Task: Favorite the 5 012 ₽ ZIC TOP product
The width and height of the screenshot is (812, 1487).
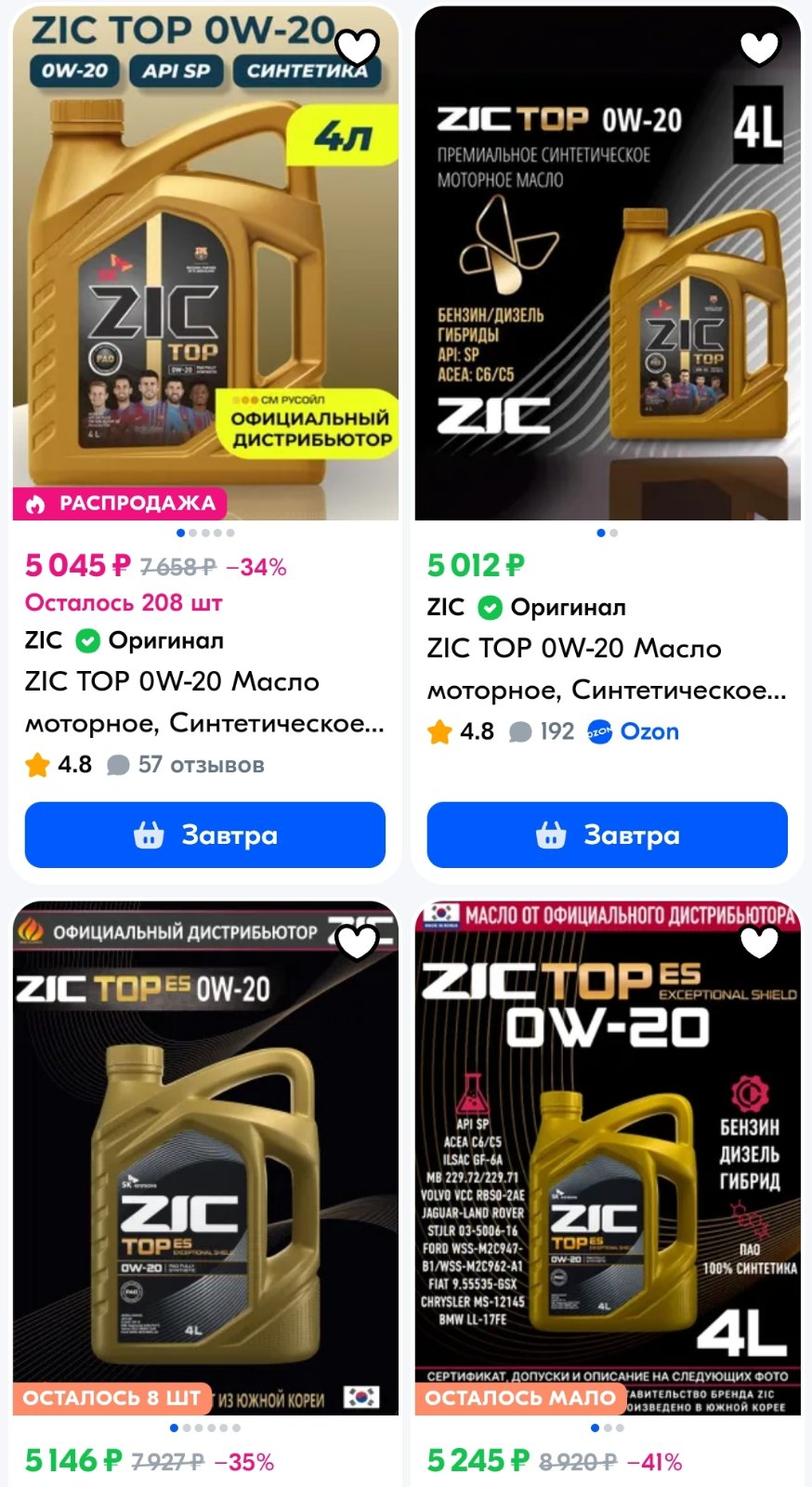Action: click(759, 46)
